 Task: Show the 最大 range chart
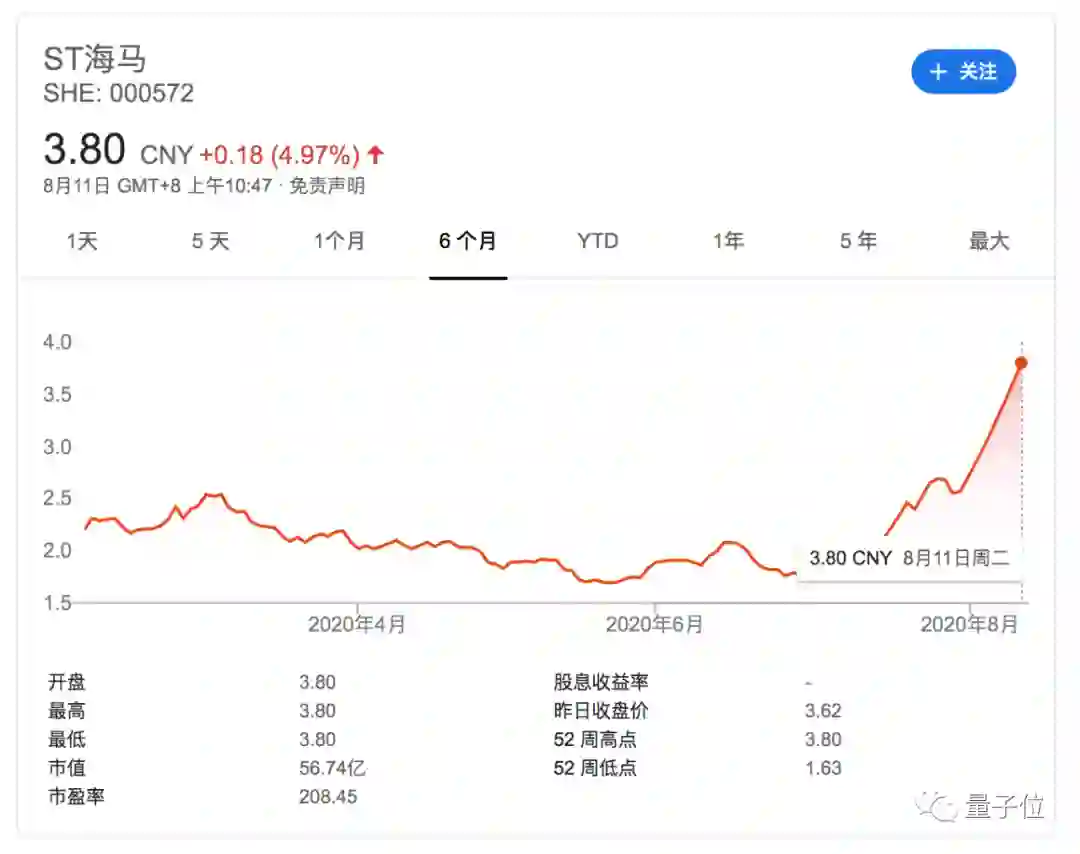[x=989, y=241]
